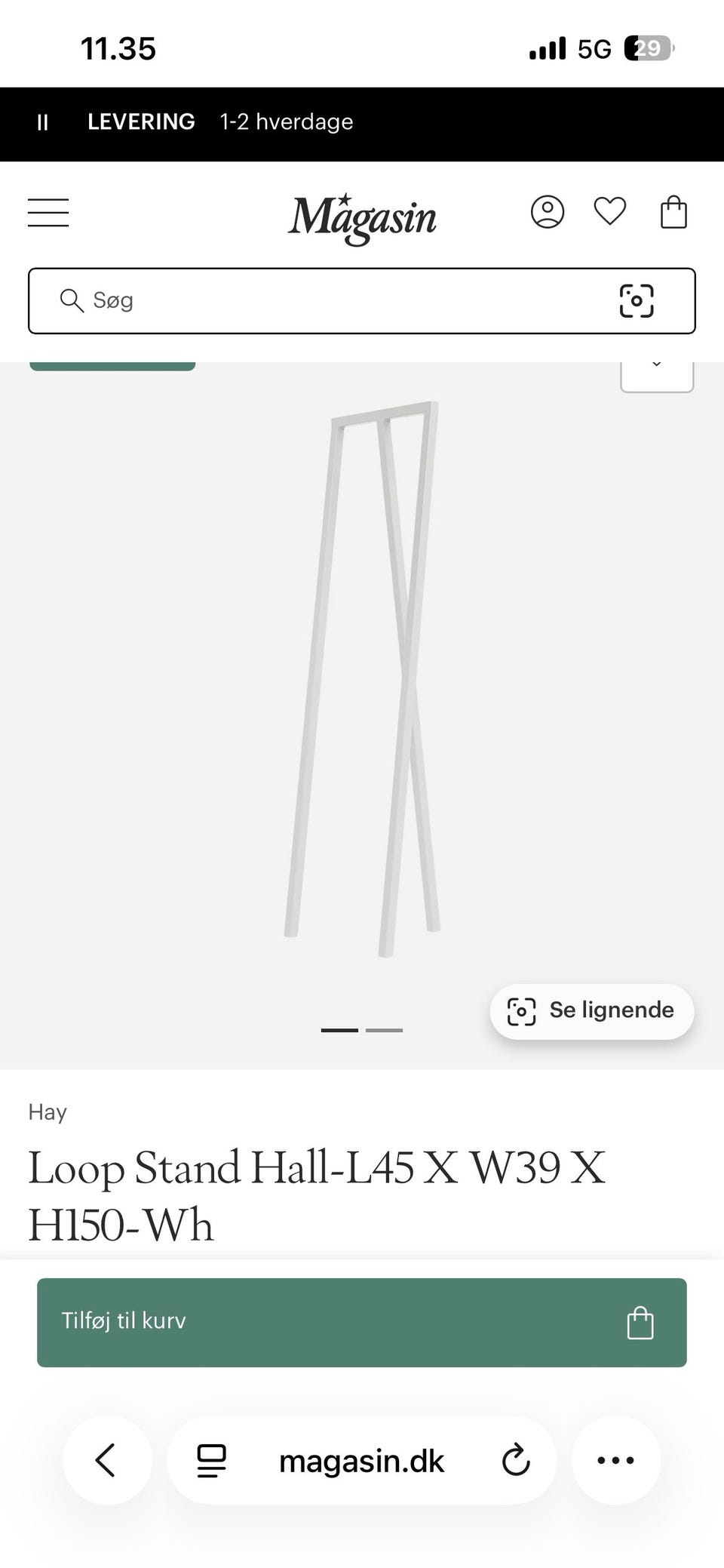Open the hamburger menu

pyautogui.click(x=48, y=213)
